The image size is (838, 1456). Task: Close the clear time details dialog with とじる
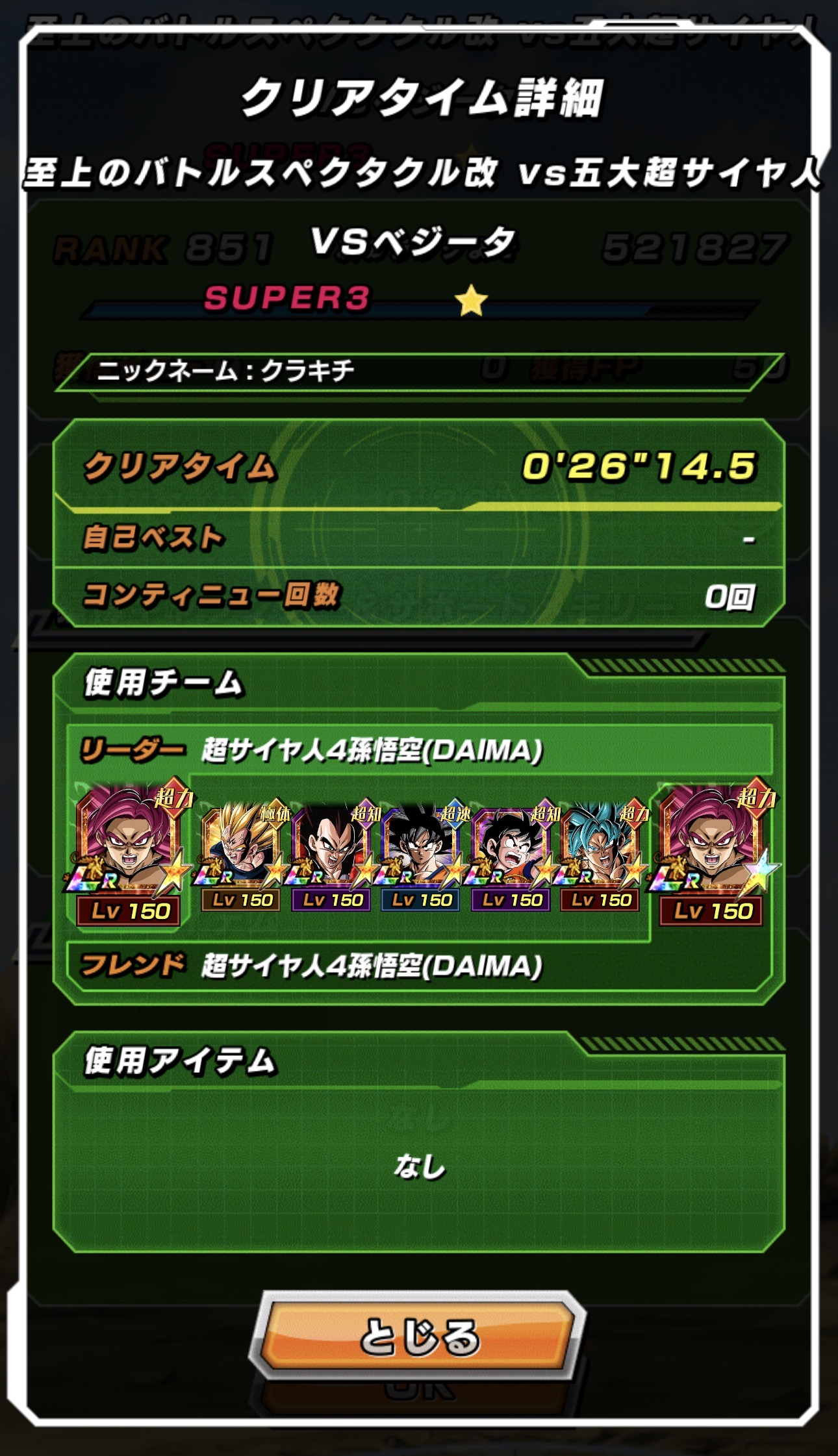pos(419,1336)
